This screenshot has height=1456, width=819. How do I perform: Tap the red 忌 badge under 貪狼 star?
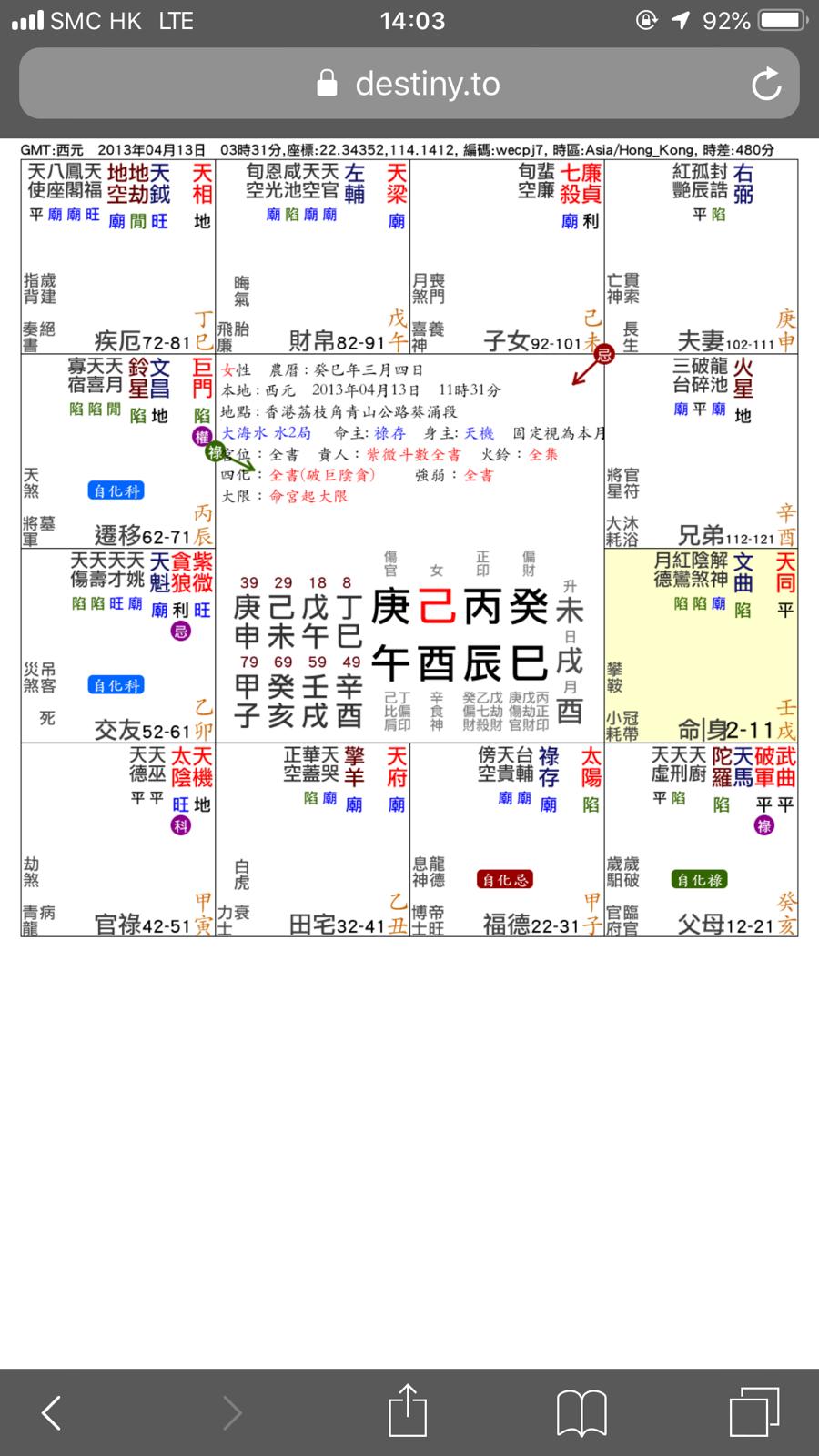pyautogui.click(x=181, y=630)
